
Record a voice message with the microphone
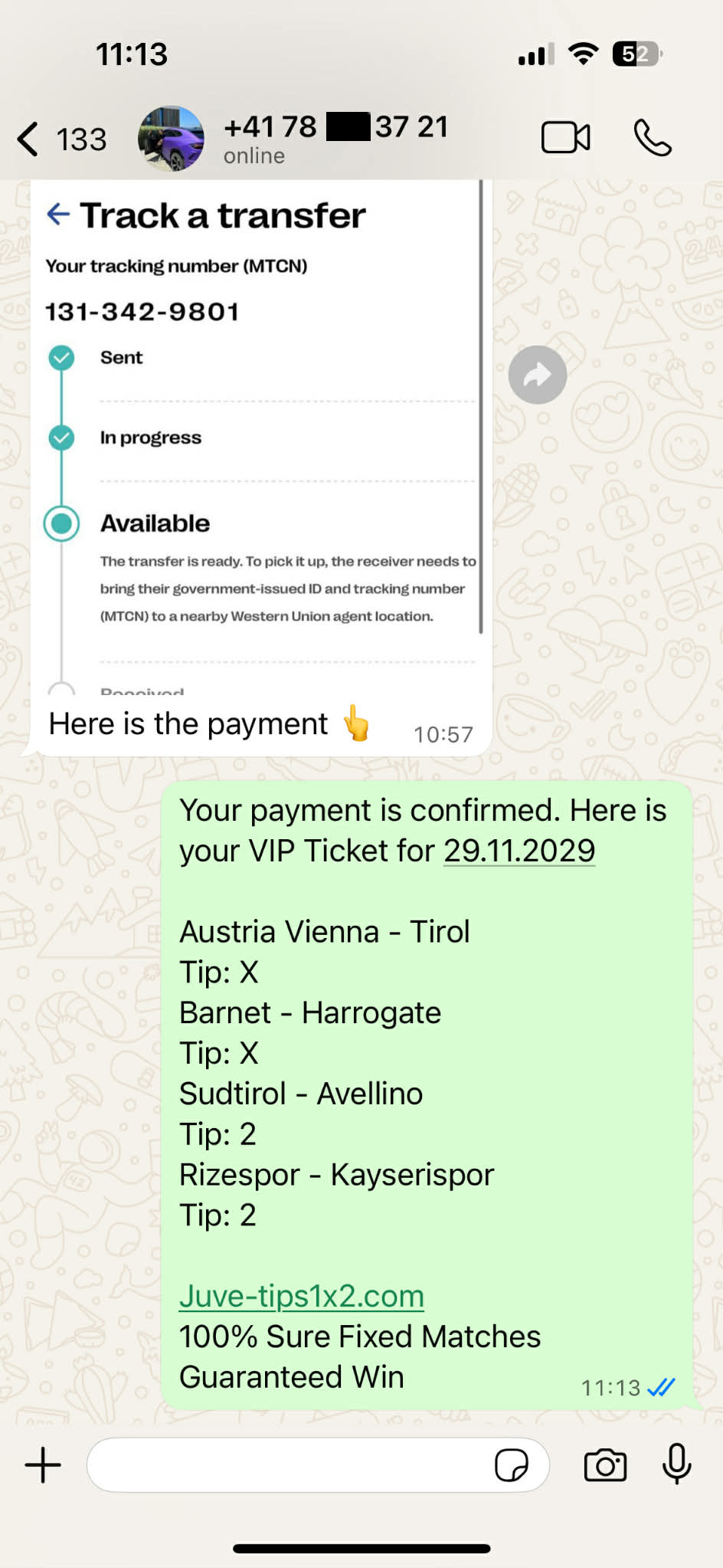point(677,1464)
